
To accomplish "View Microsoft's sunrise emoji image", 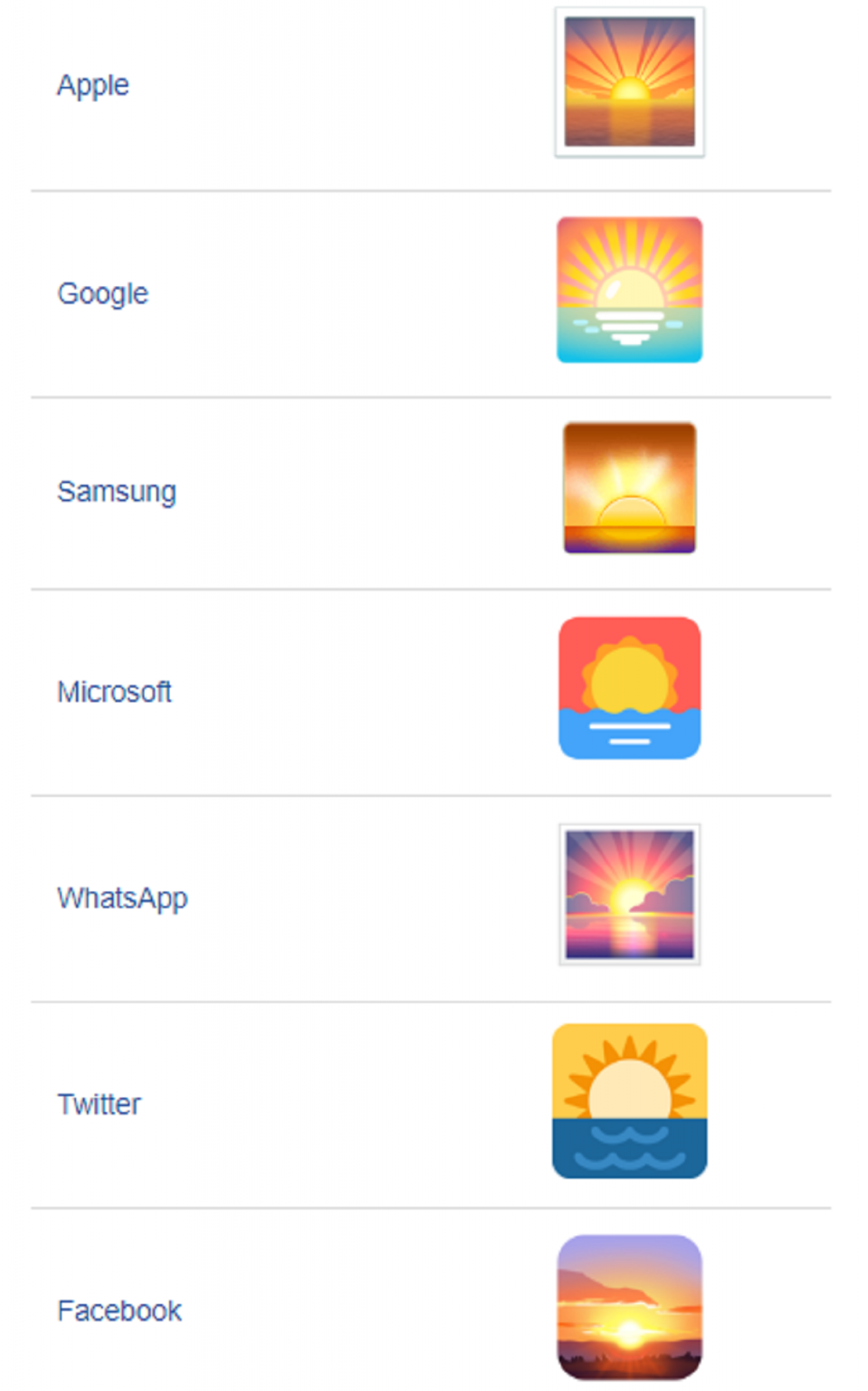I will pos(630,688).
